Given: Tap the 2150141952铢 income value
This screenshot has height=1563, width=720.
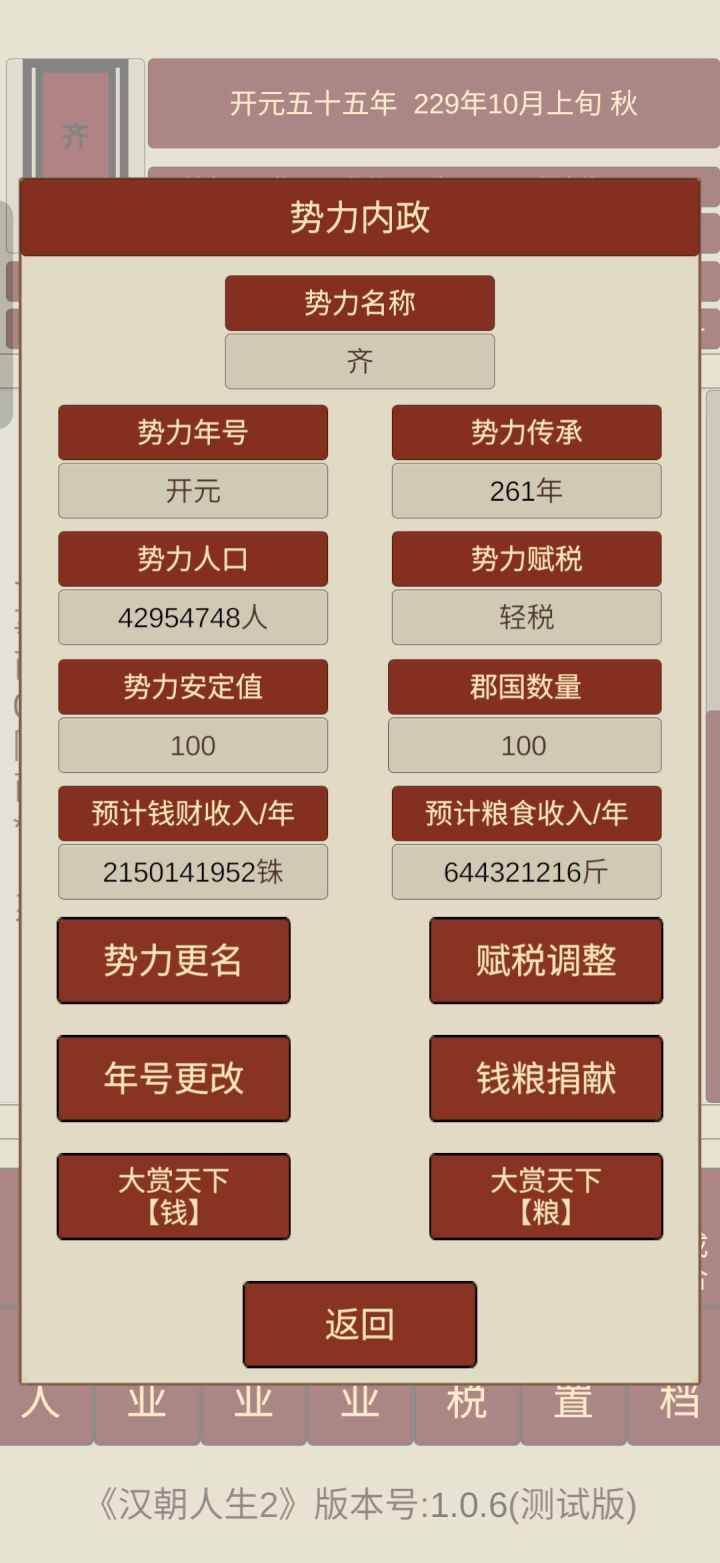Looking at the screenshot, I should [193, 871].
